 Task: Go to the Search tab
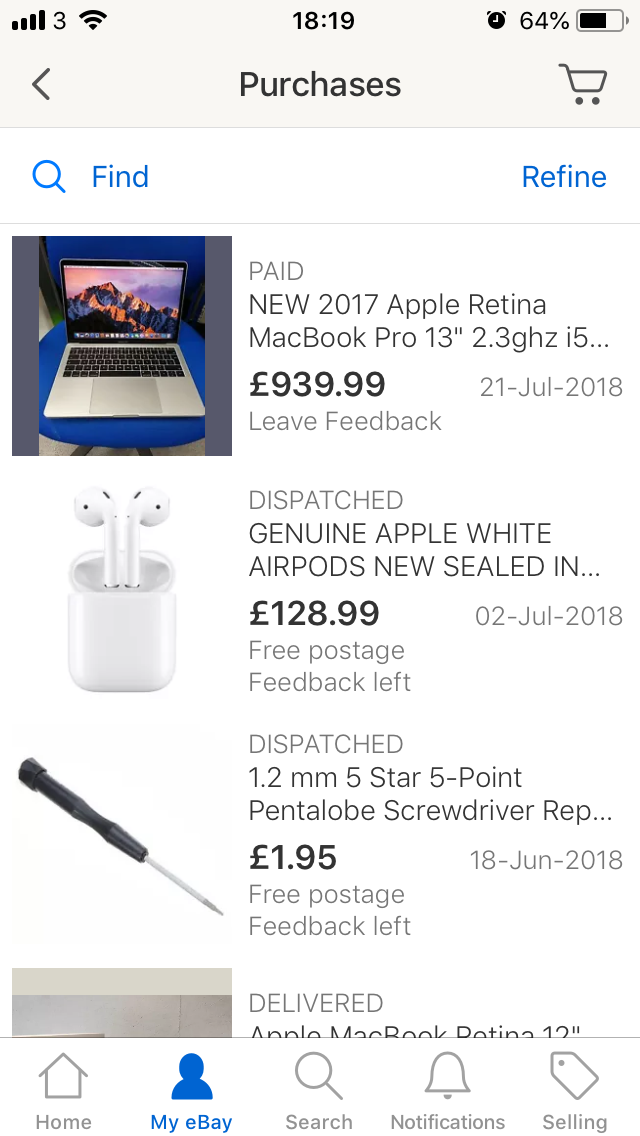pos(319,1092)
